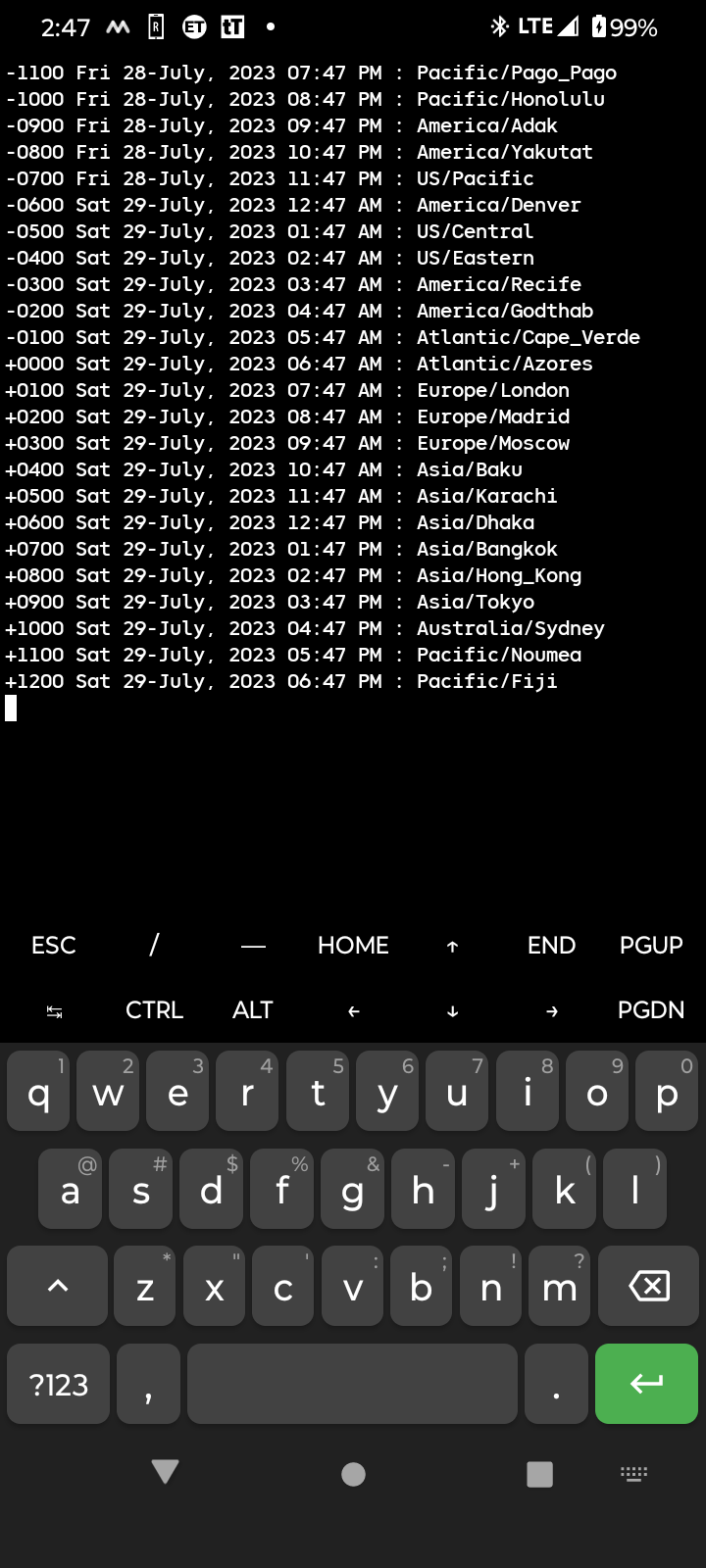Tap the keyboard picker icon in the navigation bar
This screenshot has width=706, height=1568.
pos(633,1474)
